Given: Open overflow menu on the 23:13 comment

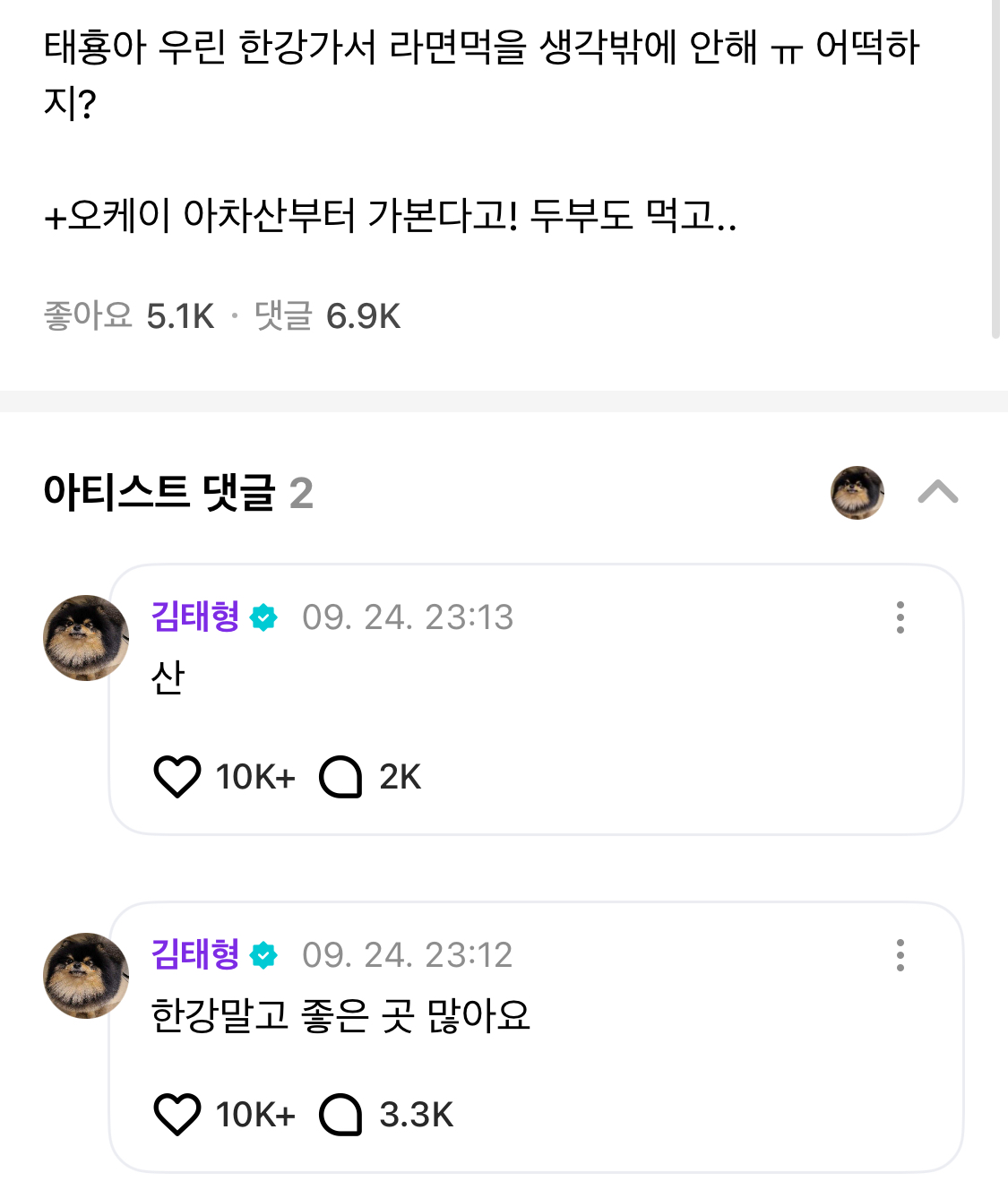Looking at the screenshot, I should click(x=900, y=617).
